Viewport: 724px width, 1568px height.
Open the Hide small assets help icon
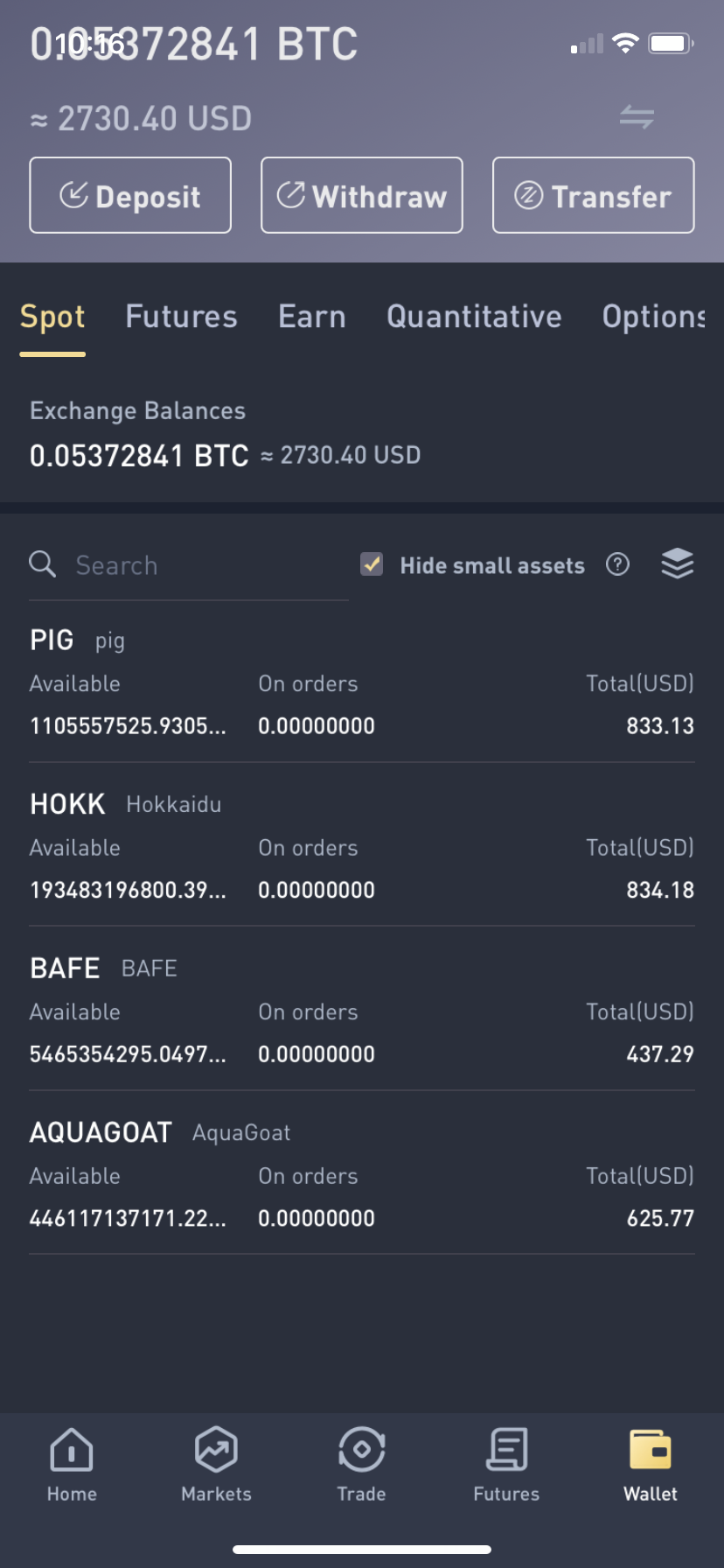(x=617, y=564)
